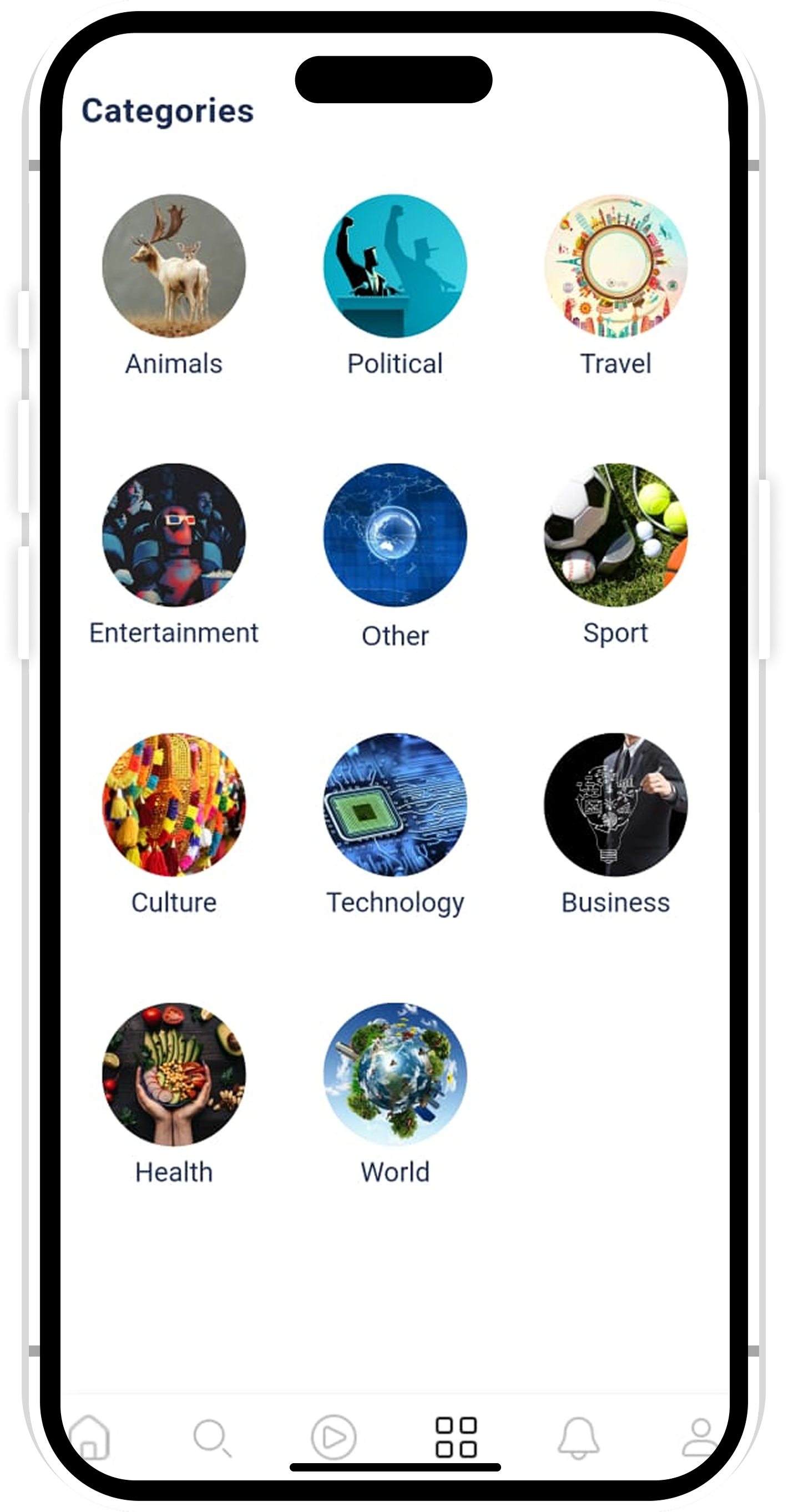View the Sport category
The image size is (788, 1512).
coord(615,535)
